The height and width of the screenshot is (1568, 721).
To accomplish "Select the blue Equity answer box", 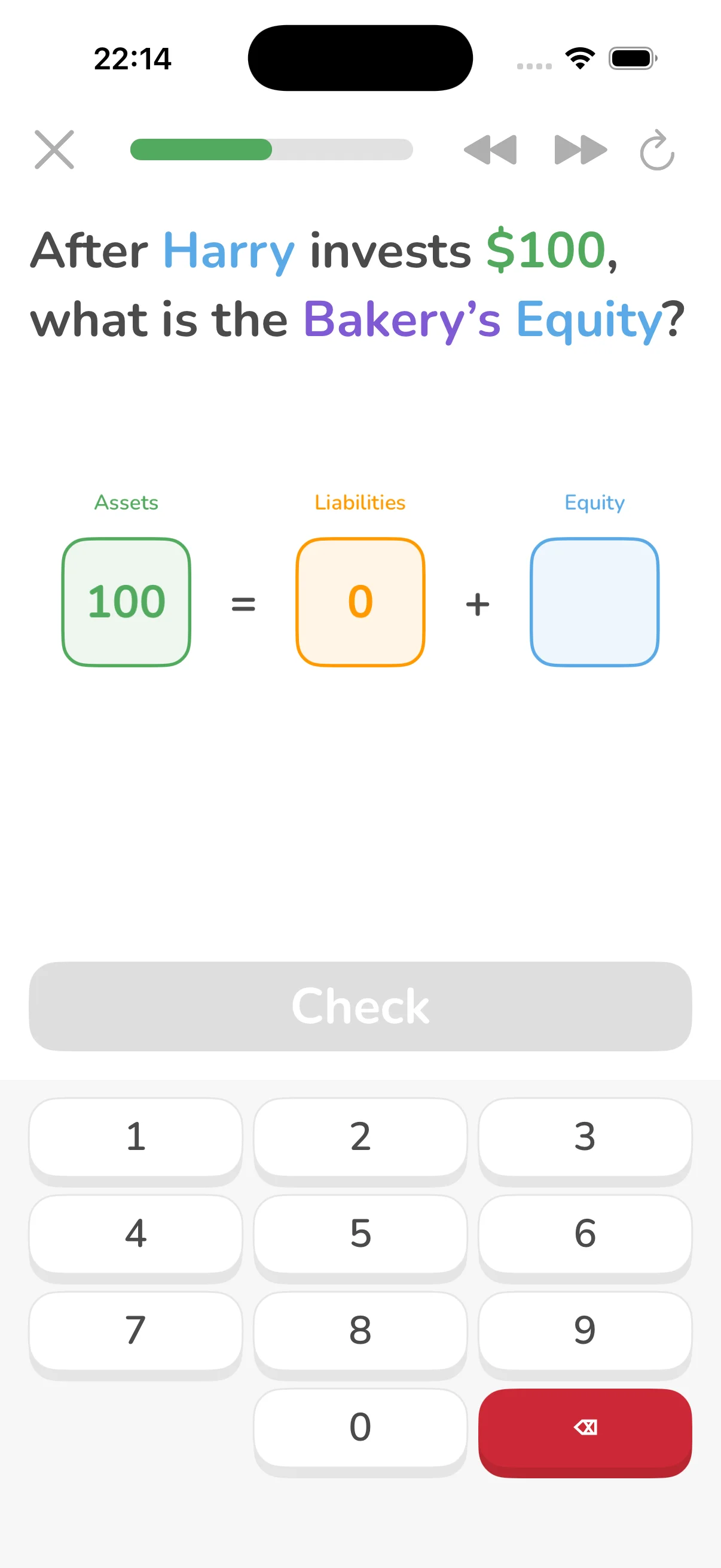I will tap(594, 602).
